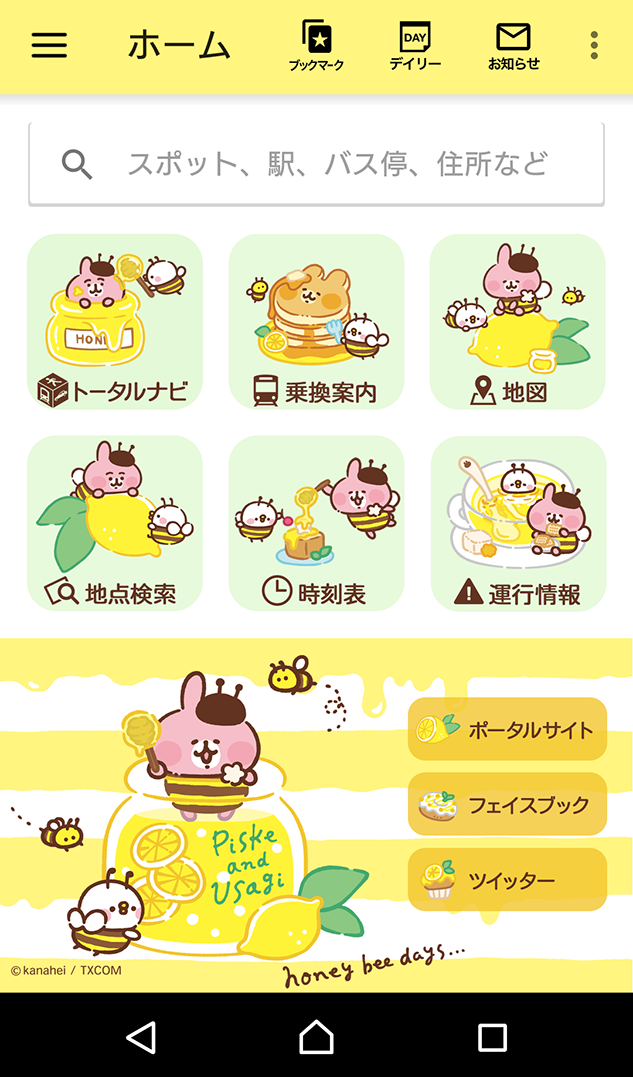The height and width of the screenshot is (1077, 633).
Task: Open the 地図 map tile
Action: (517, 322)
